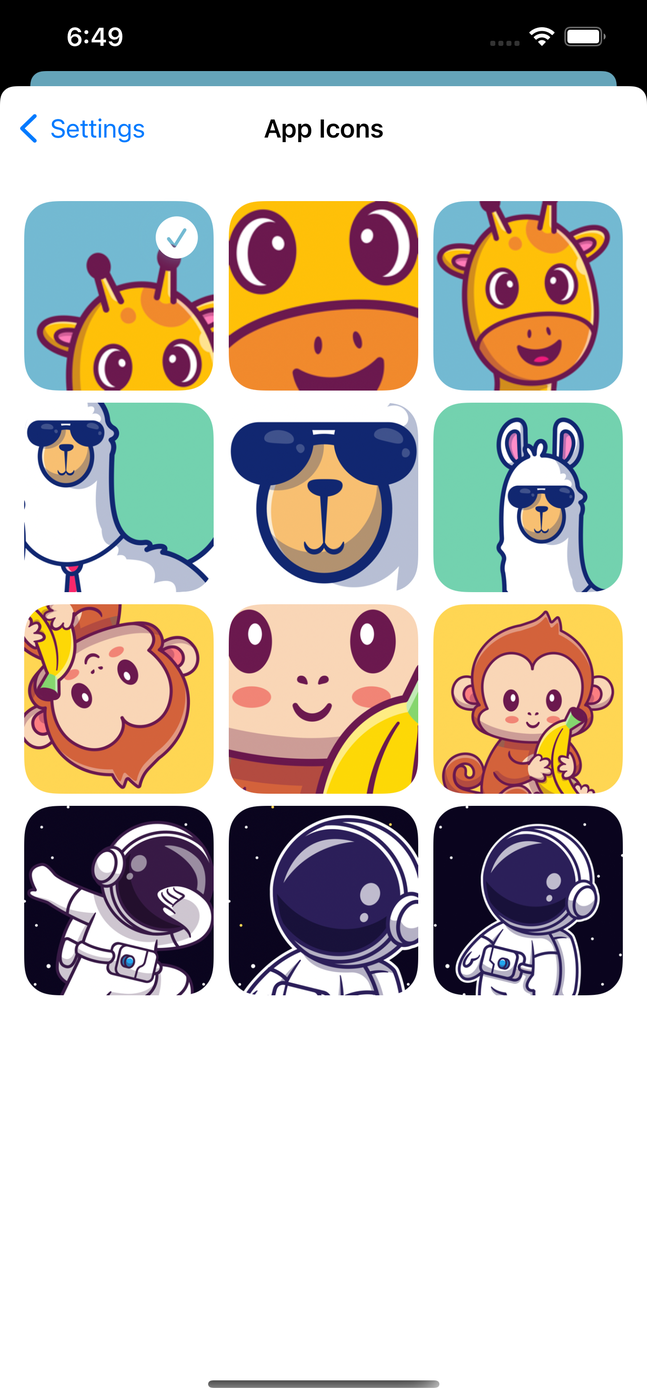Choose the close-up giraffe face icon
647x1400 pixels.
[323, 296]
